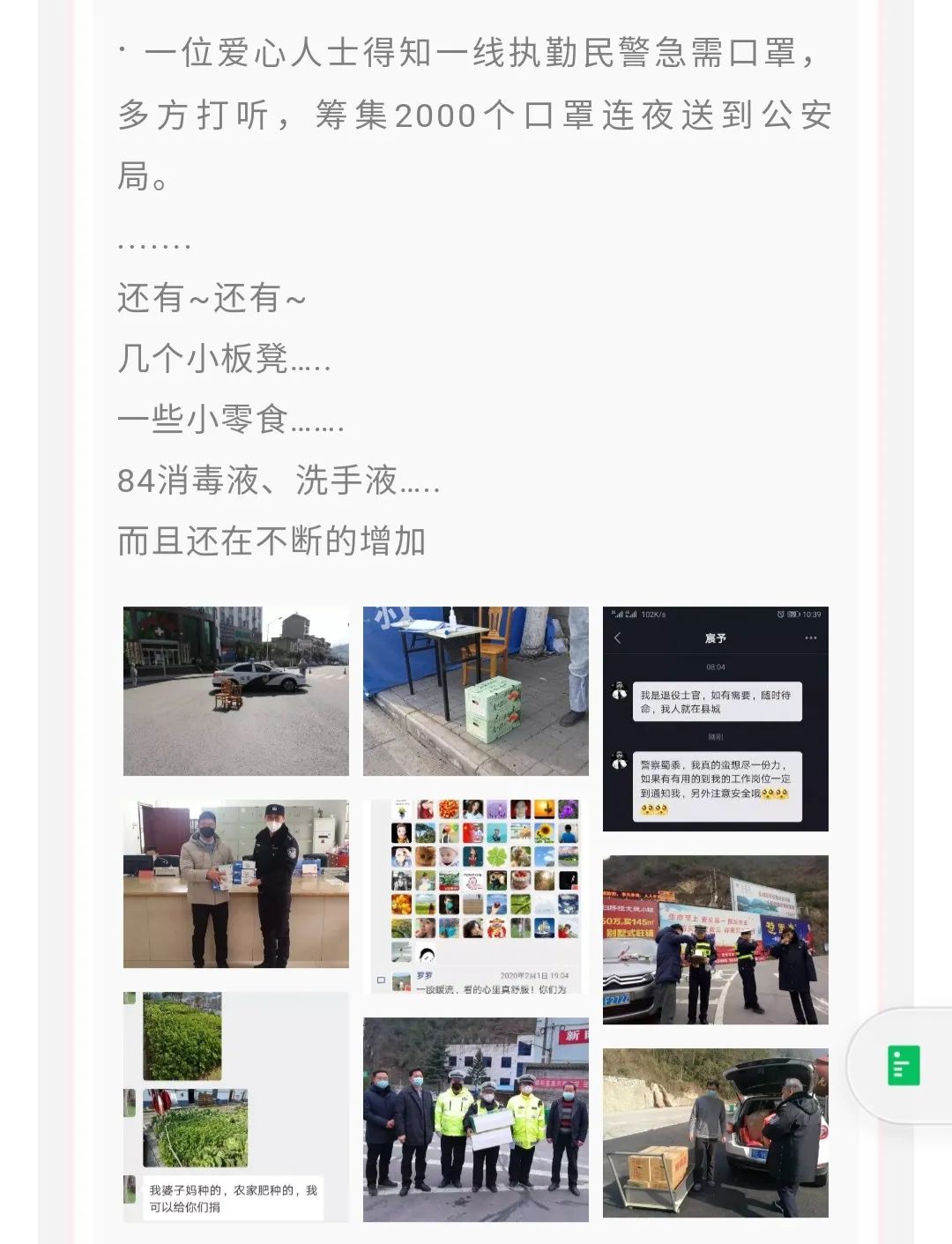View photo of boxes beside folding table
This screenshot has height=1244, width=952.
pyautogui.click(x=475, y=690)
